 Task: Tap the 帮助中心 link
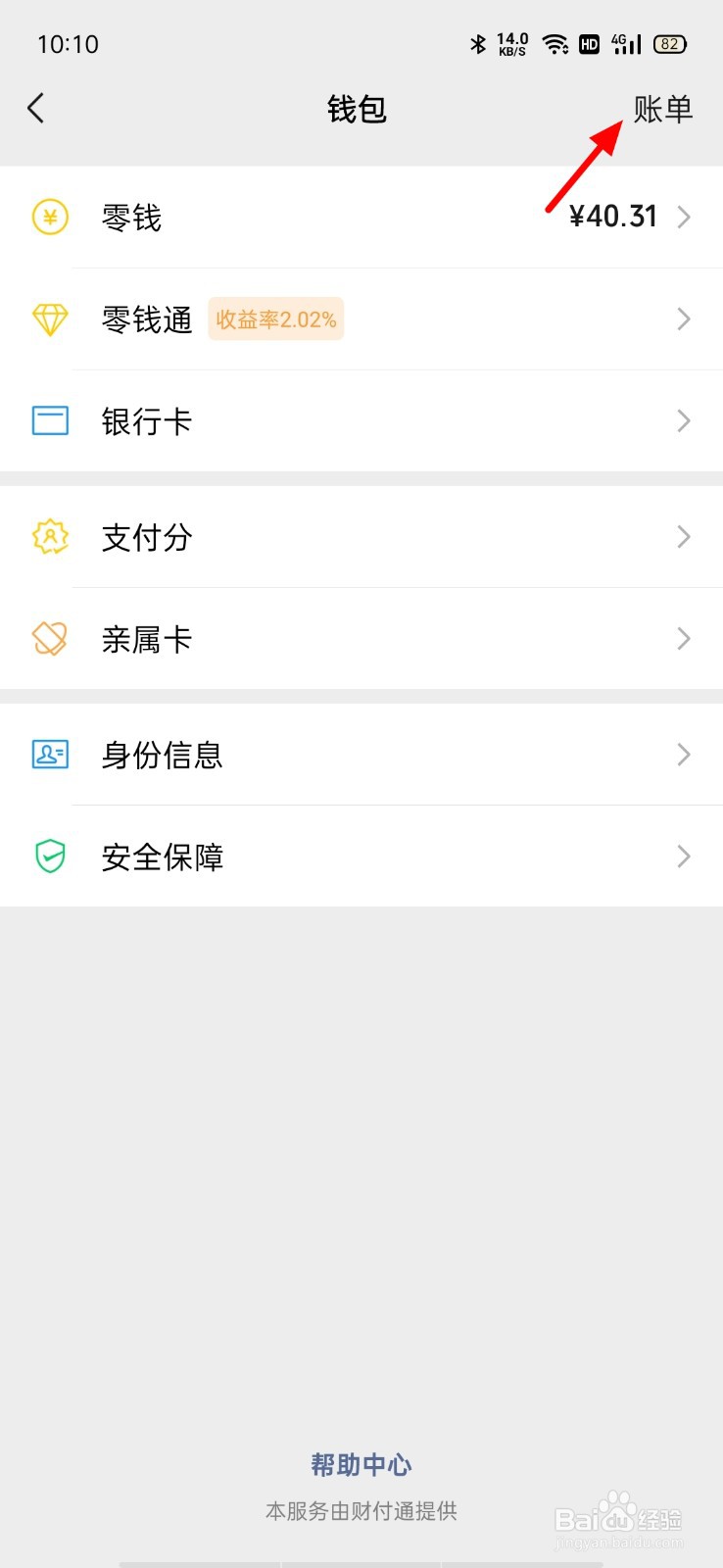(x=361, y=1465)
